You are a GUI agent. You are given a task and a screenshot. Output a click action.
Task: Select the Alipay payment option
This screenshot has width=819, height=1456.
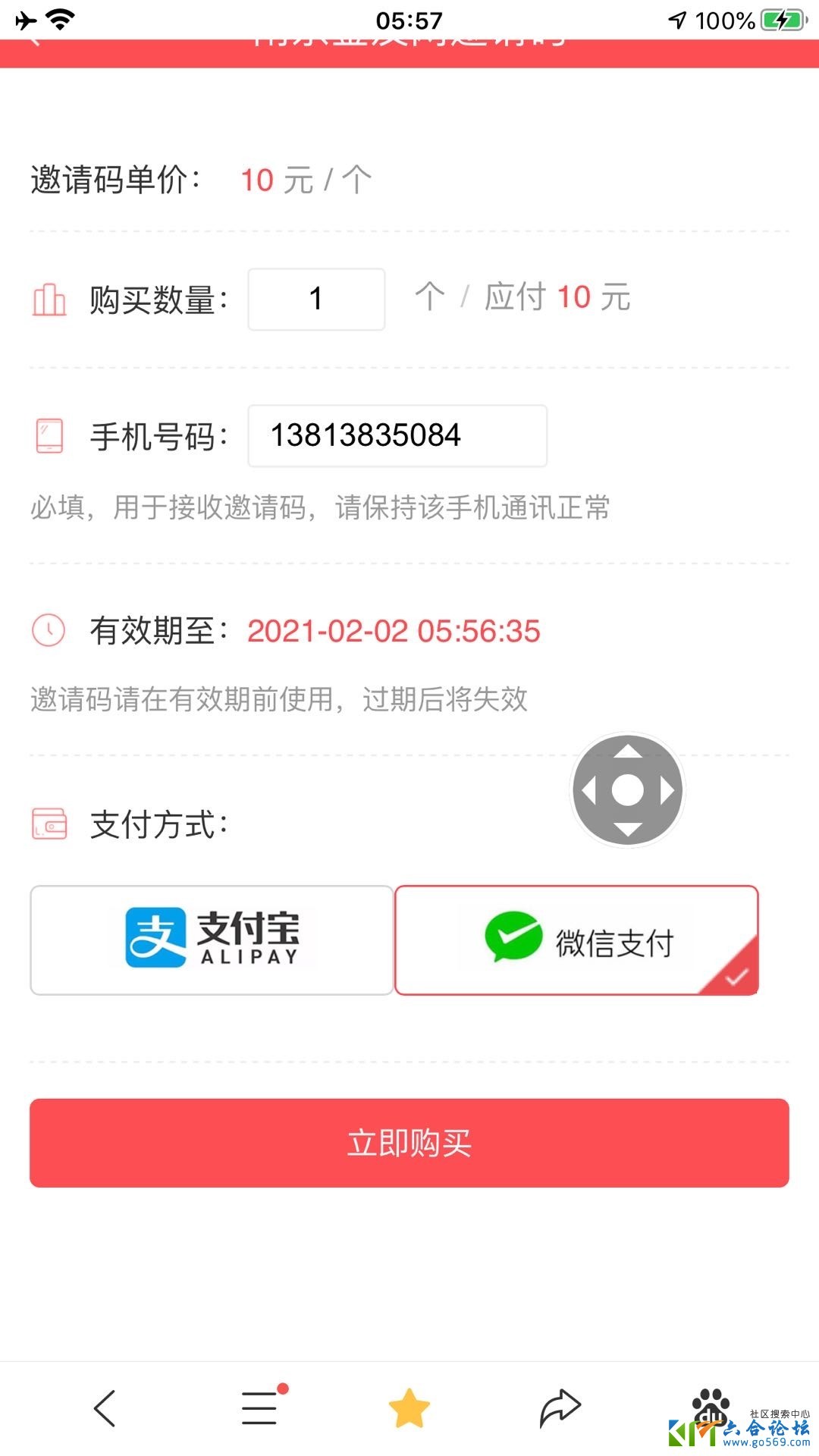coord(211,940)
